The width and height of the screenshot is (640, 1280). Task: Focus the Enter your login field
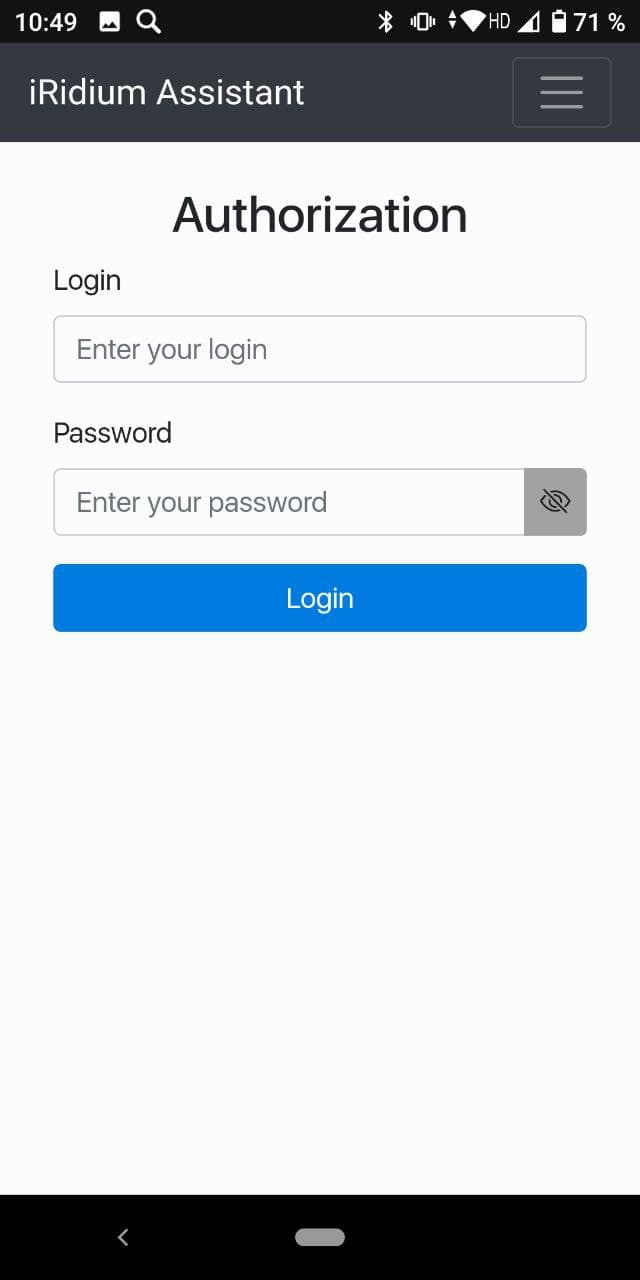(x=319, y=349)
